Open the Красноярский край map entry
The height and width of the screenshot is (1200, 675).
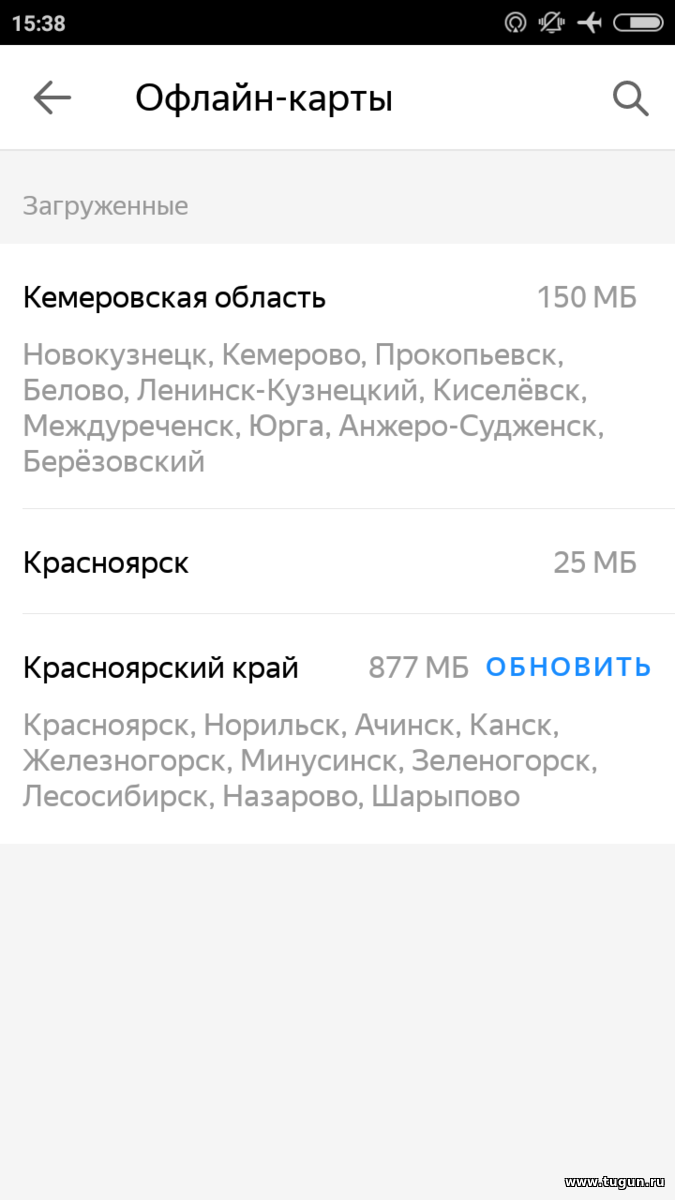tap(337, 729)
